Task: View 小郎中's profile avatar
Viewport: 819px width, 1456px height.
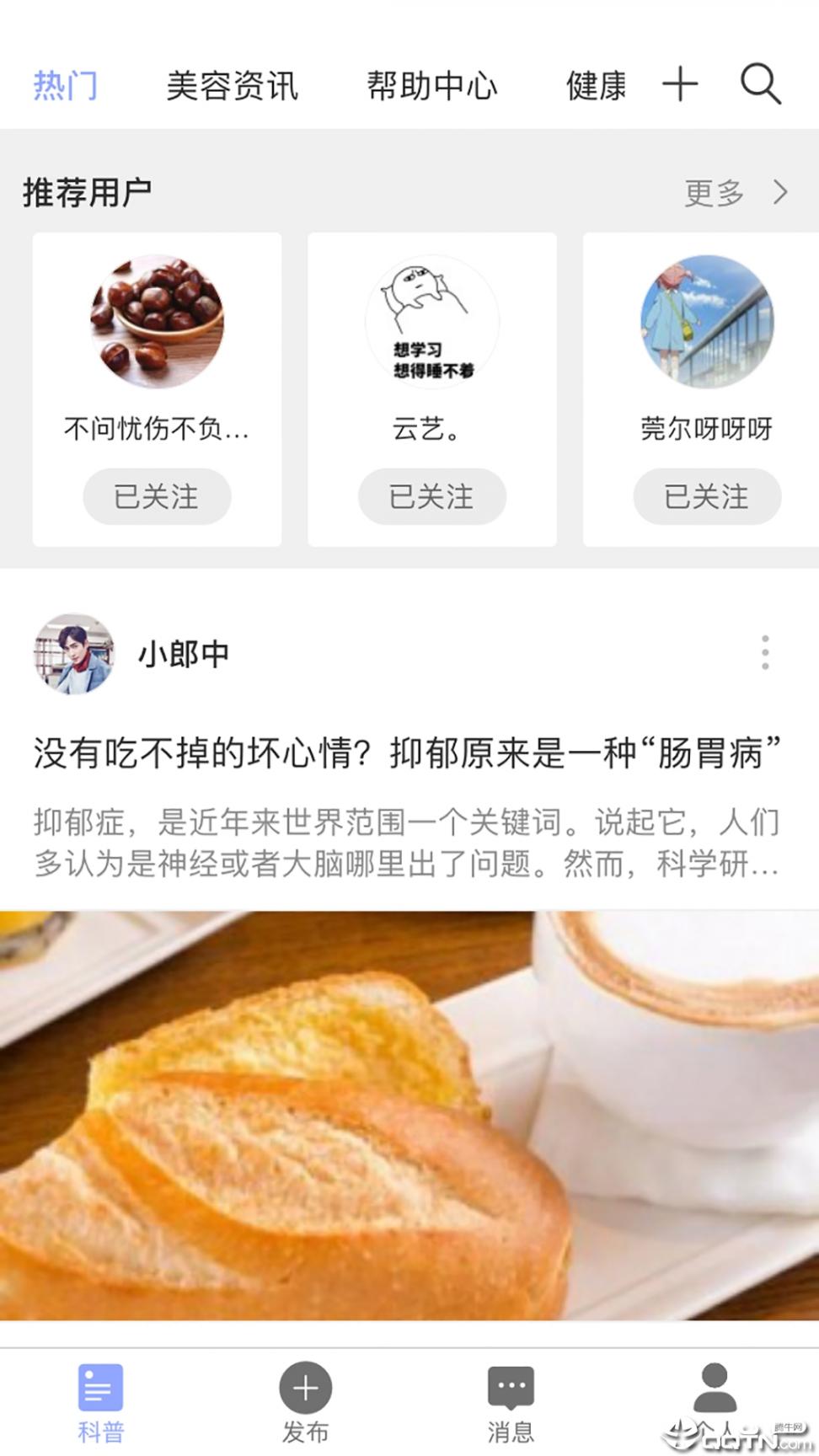Action: pos(73,654)
